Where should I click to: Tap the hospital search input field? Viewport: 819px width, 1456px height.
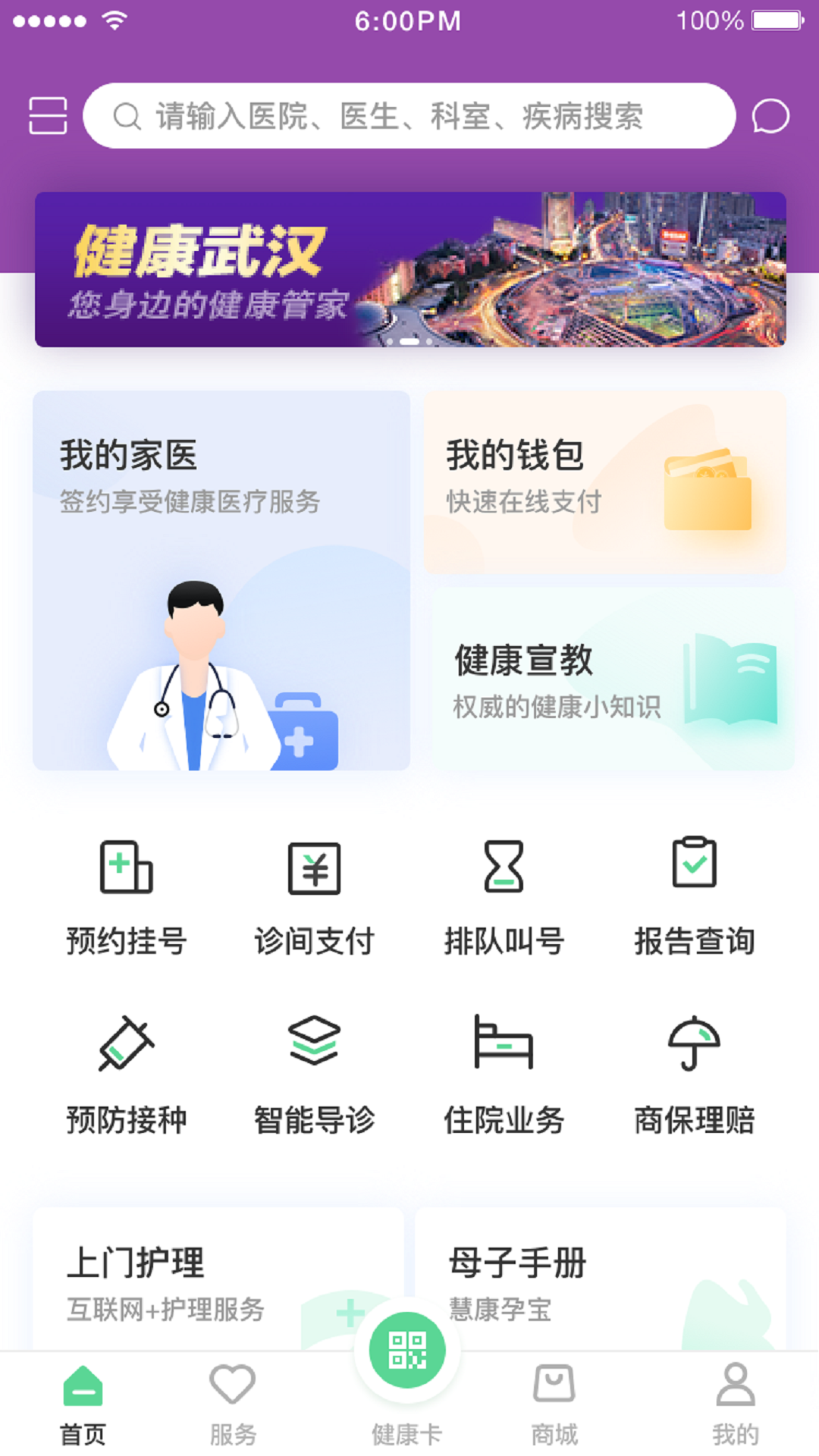click(x=409, y=115)
